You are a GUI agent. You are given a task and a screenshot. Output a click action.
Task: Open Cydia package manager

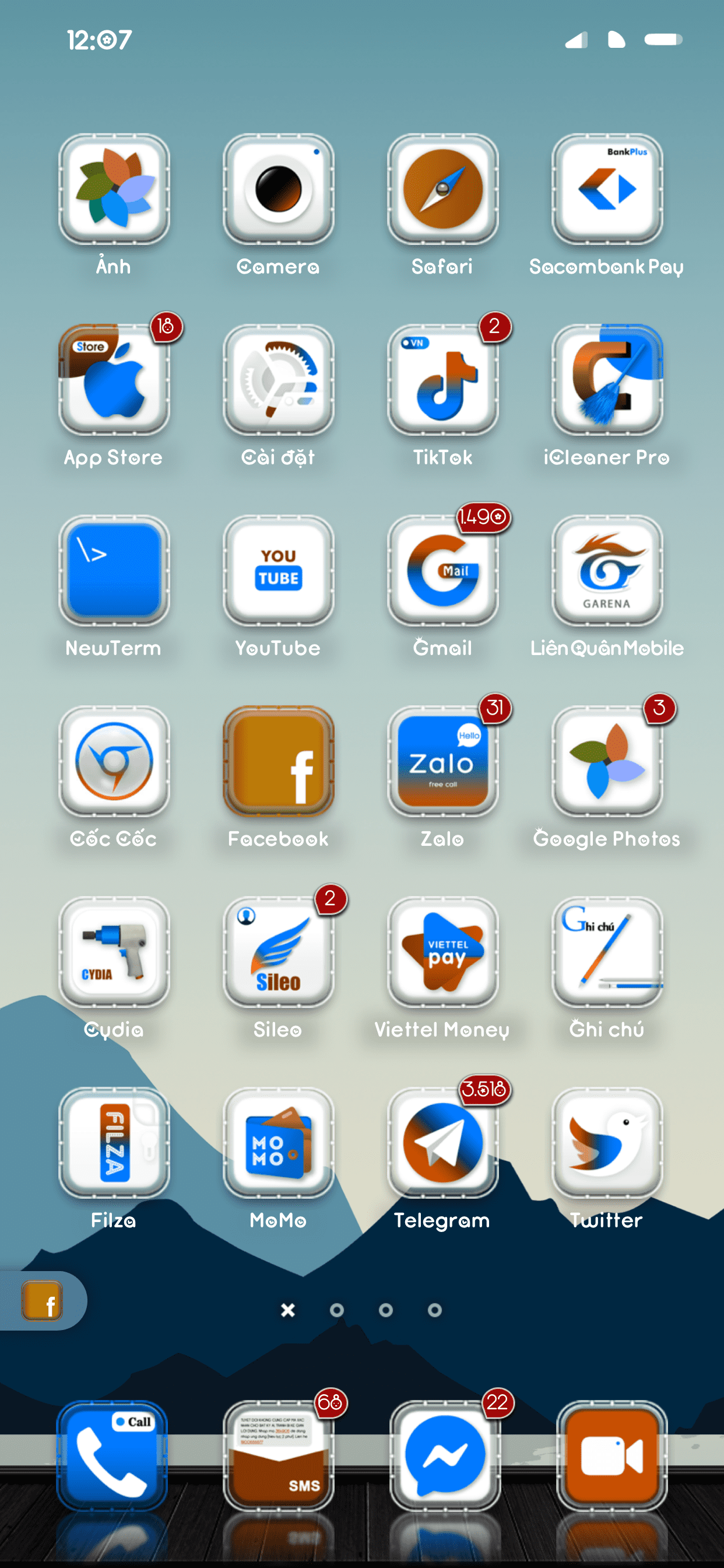coord(114,951)
